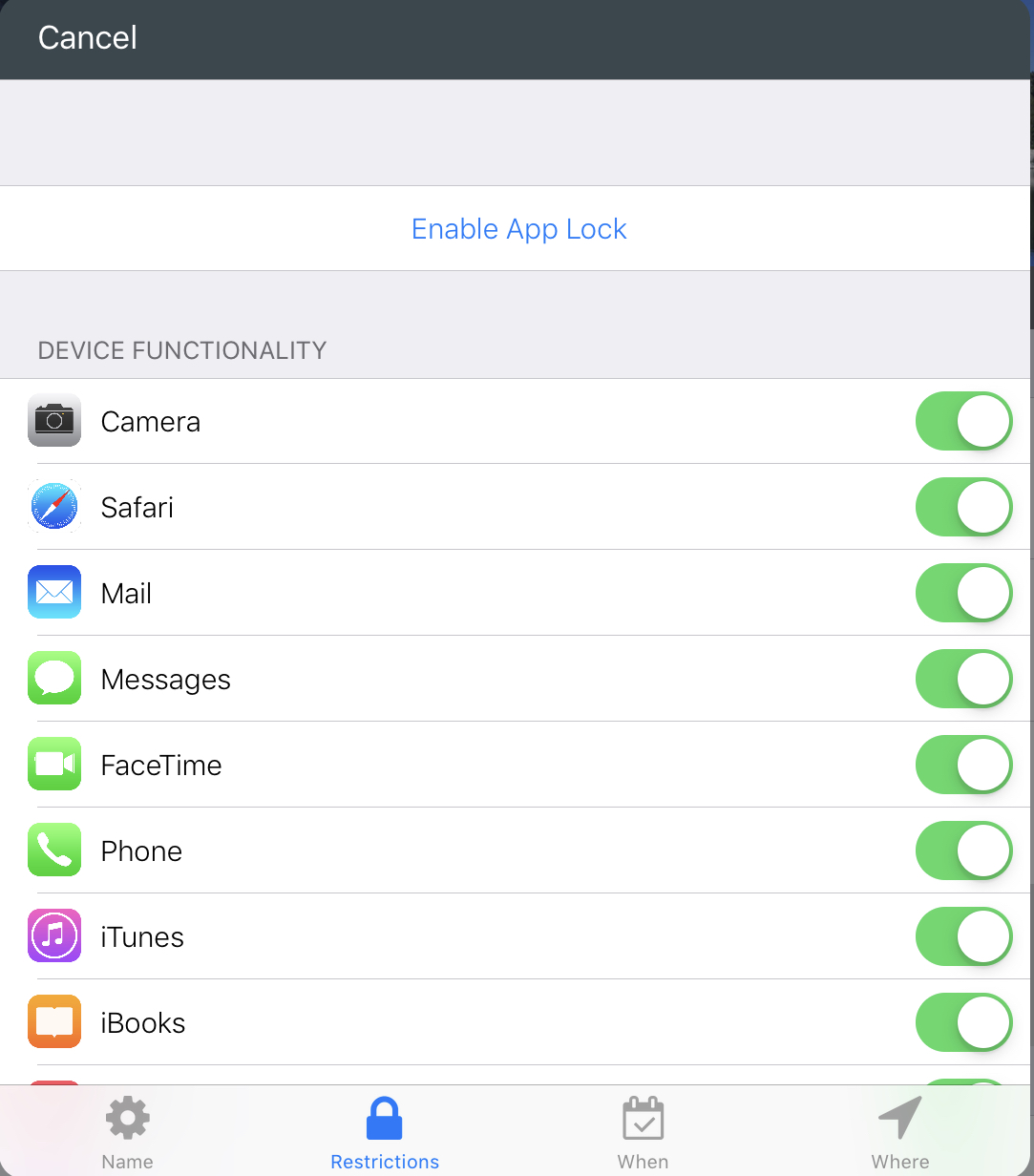1034x1176 pixels.
Task: Turn off the Camera switch
Action: pyautogui.click(x=962, y=421)
